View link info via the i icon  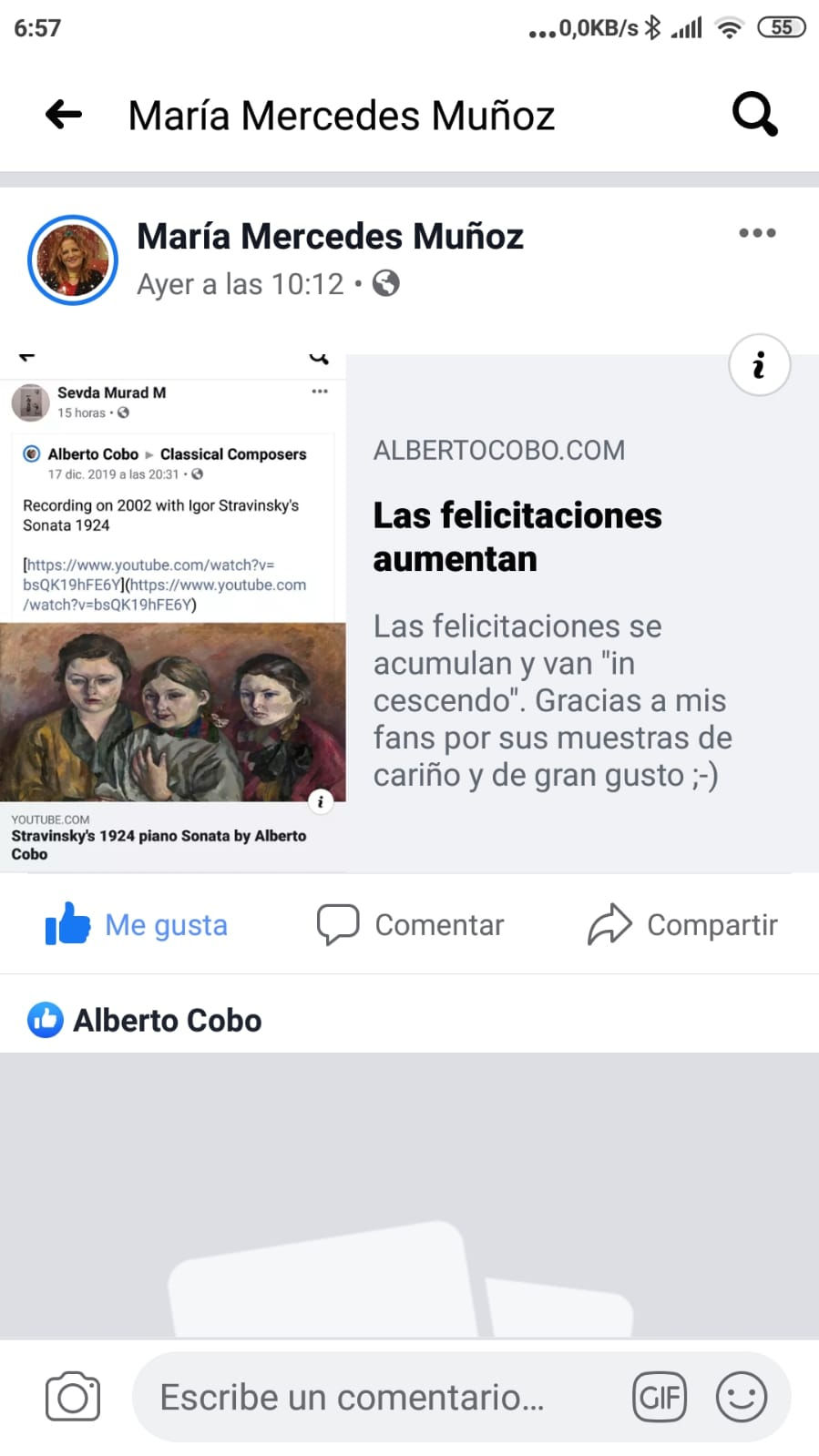(759, 365)
